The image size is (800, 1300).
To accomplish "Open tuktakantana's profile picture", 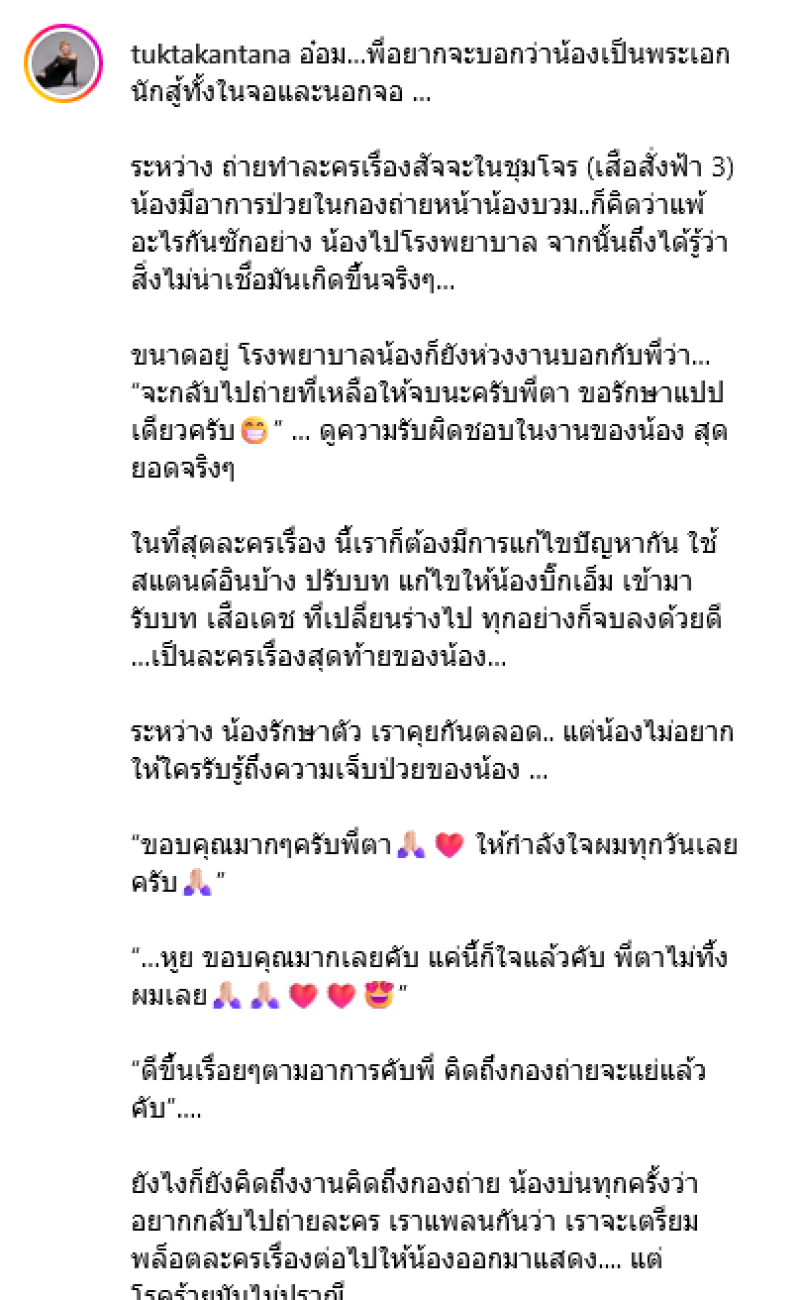I will (64, 63).
